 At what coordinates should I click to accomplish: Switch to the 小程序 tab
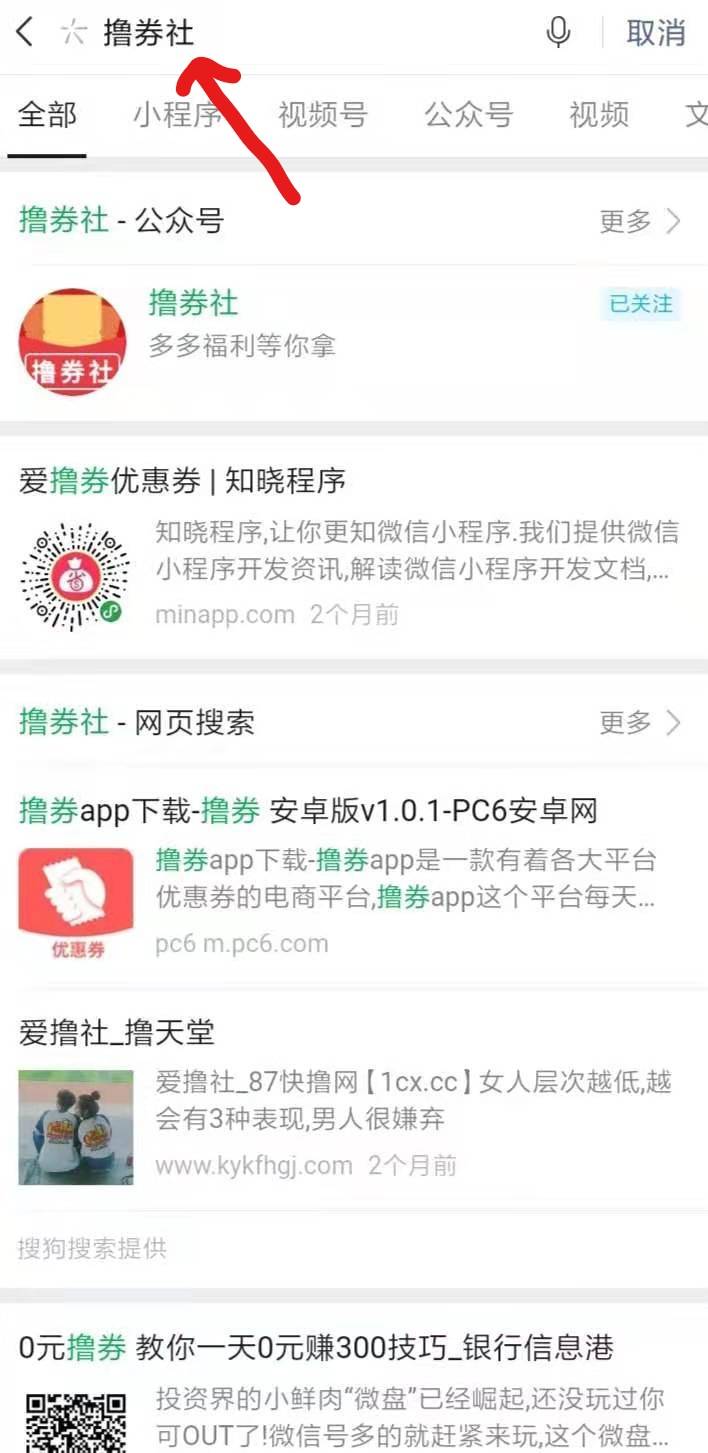[177, 114]
